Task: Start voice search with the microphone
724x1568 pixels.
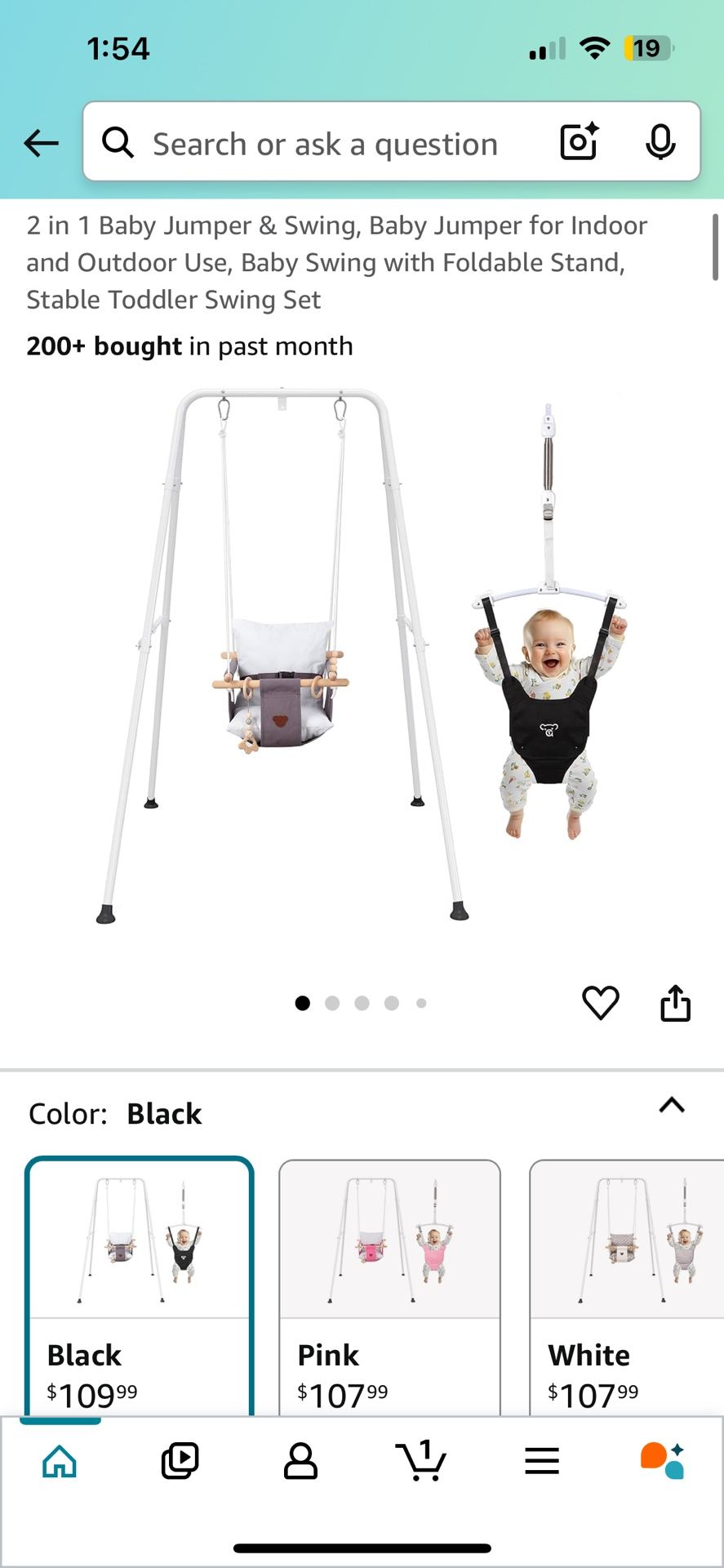Action: click(x=660, y=142)
